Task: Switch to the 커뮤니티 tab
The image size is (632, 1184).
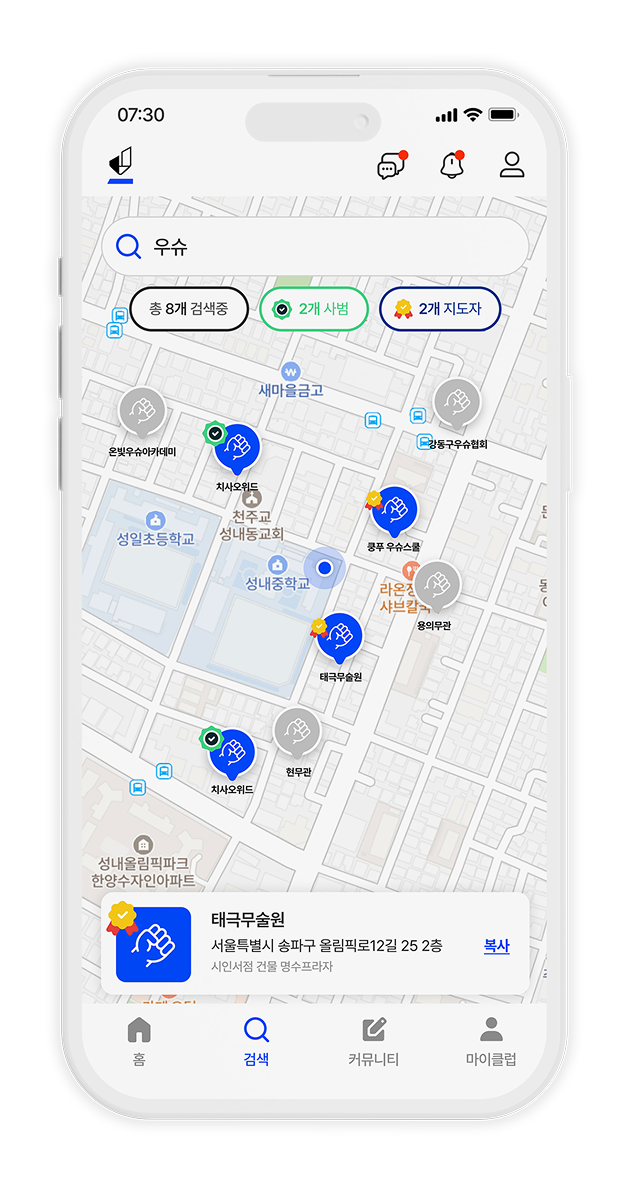Action: tap(373, 1041)
